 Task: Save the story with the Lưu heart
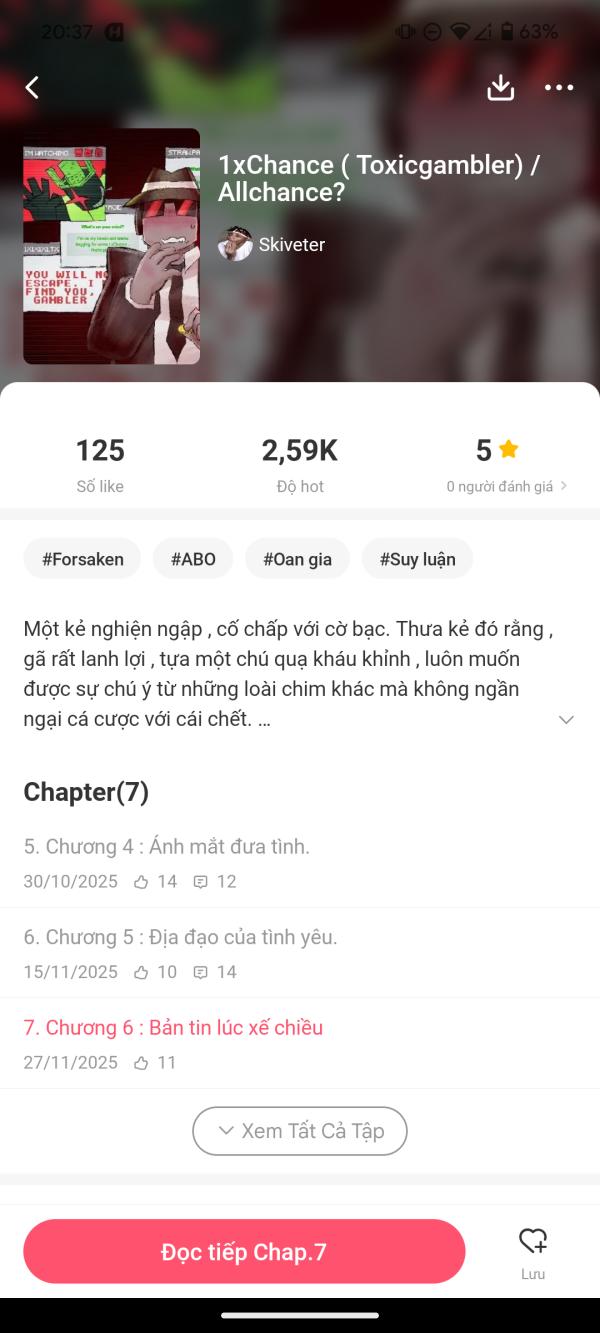coord(533,1250)
